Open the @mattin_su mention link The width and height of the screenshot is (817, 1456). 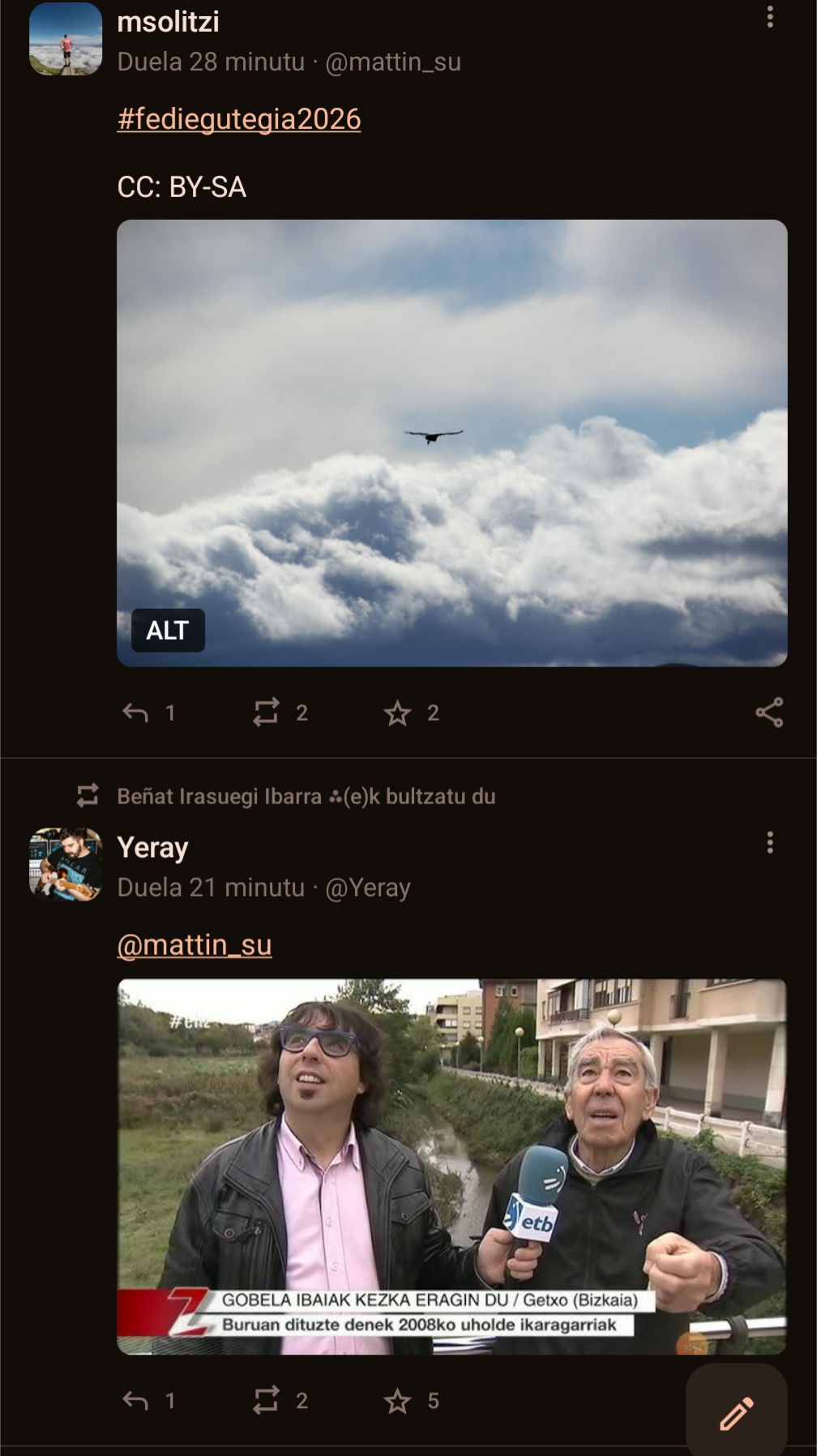click(195, 944)
